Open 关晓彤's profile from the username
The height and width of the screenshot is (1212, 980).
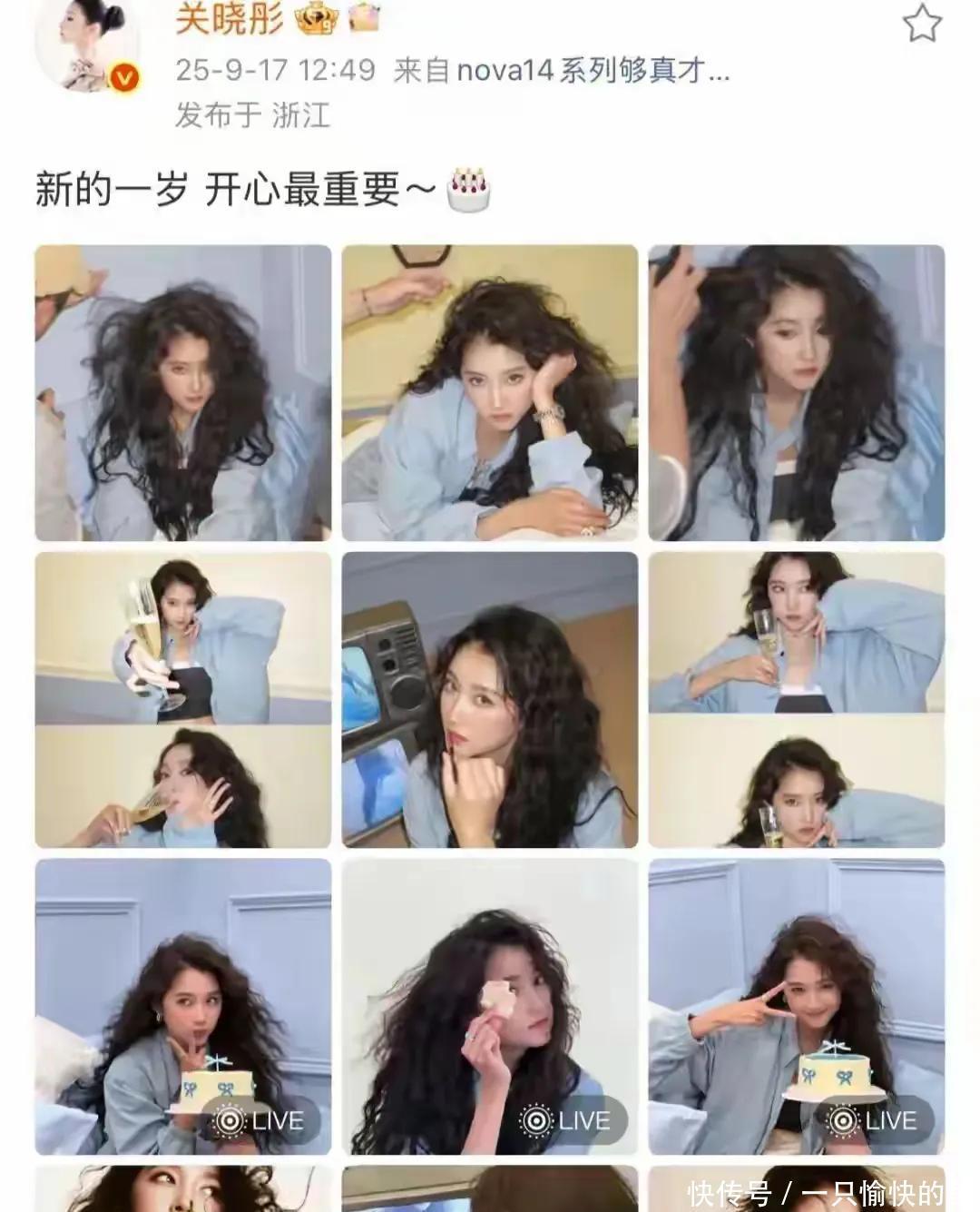[230, 18]
